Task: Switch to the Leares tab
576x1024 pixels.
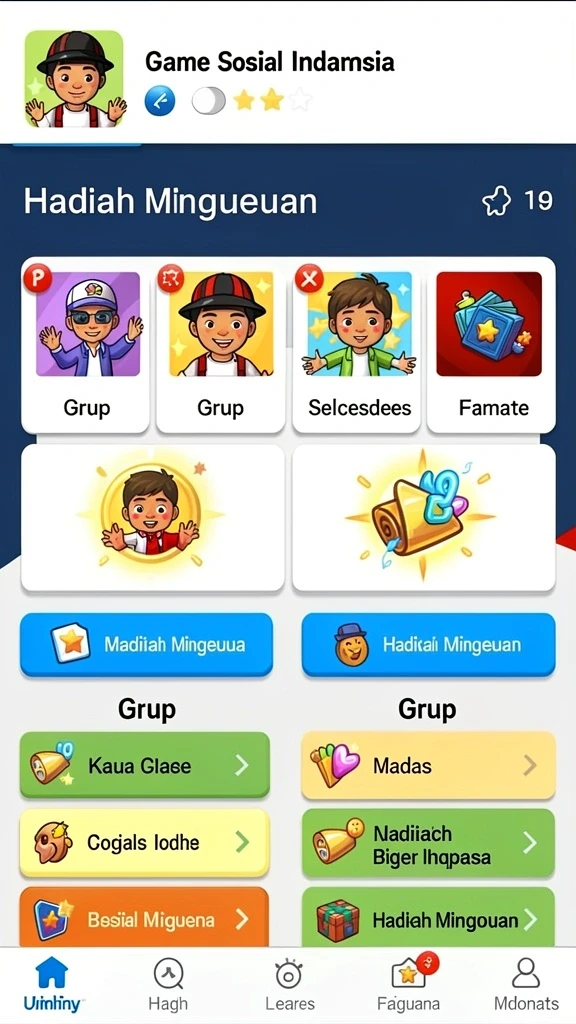Action: (289, 985)
